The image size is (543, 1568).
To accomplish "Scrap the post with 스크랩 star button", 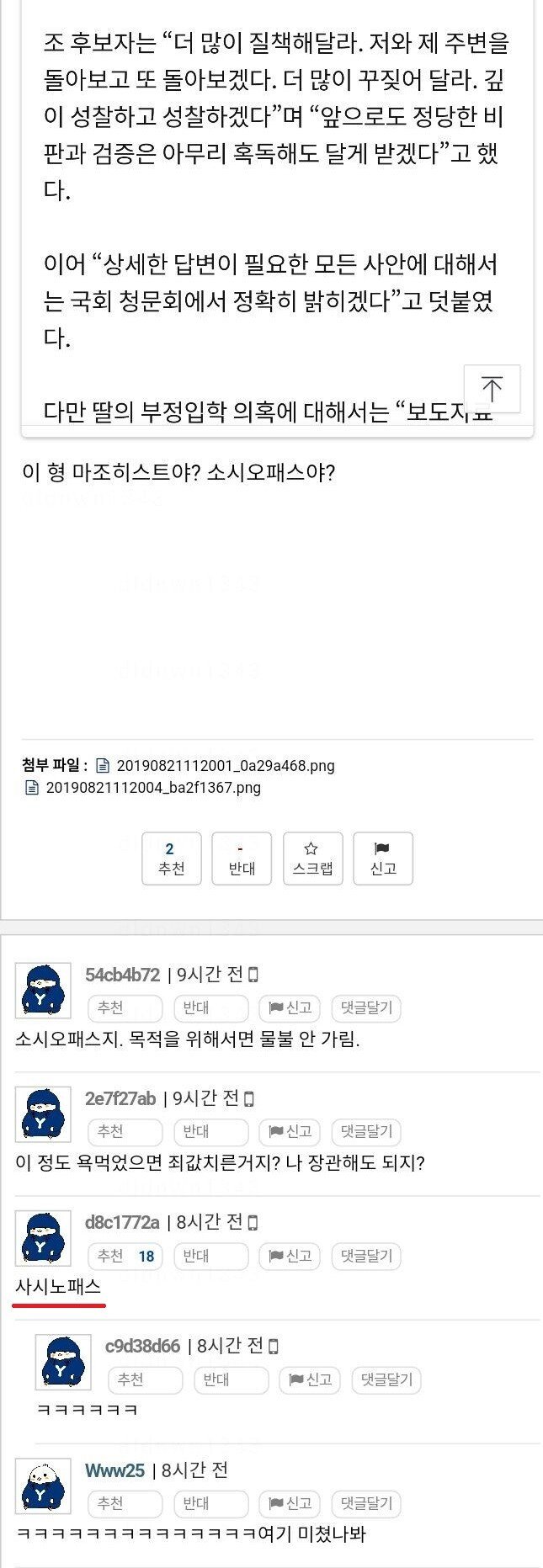I will [x=312, y=858].
